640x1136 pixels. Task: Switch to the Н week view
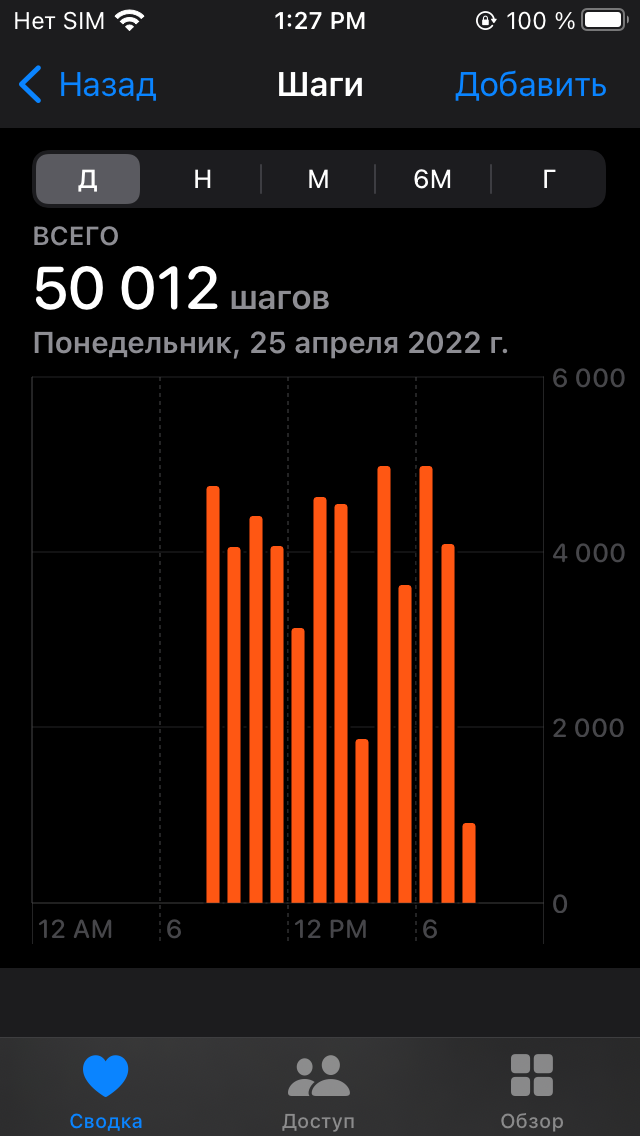click(203, 180)
